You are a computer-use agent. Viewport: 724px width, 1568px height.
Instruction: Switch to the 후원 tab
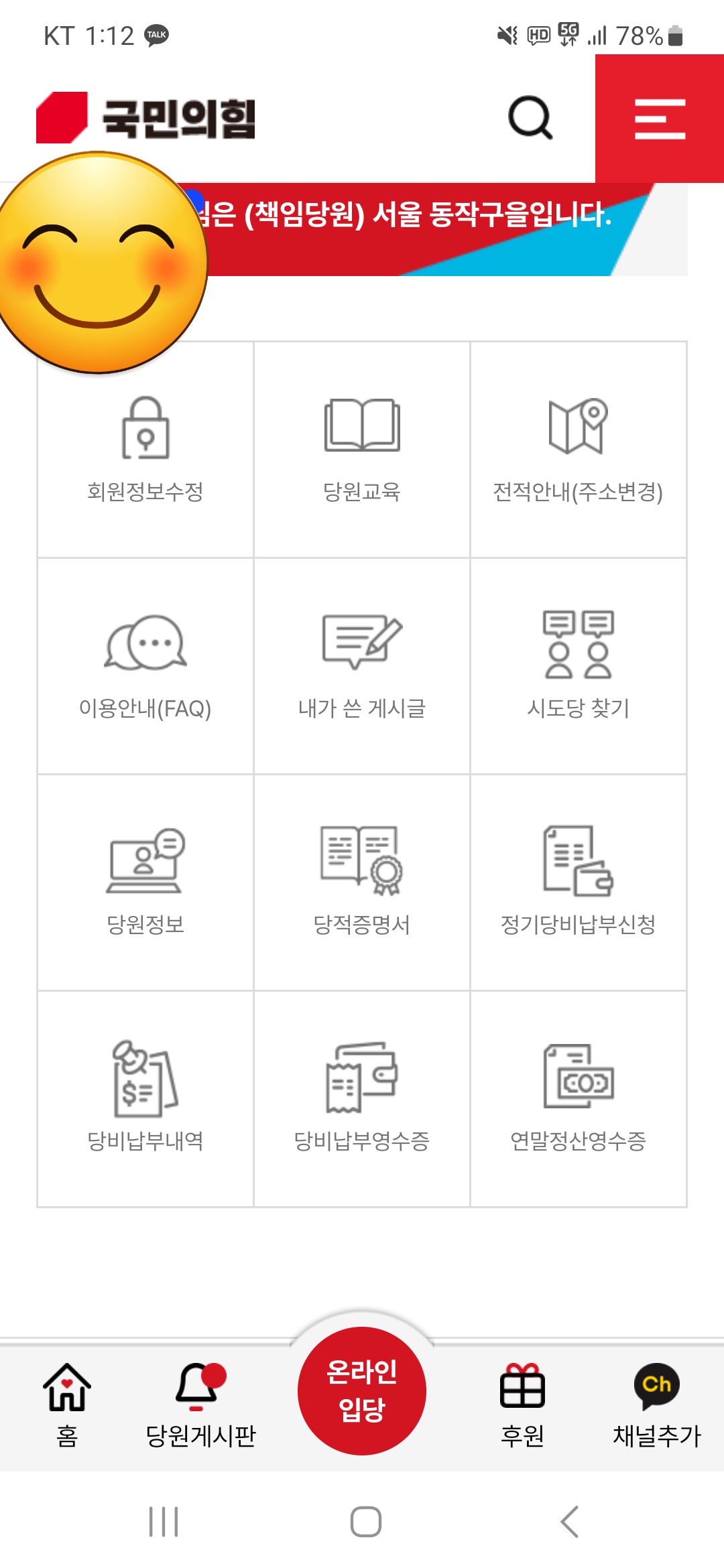pos(522,1405)
